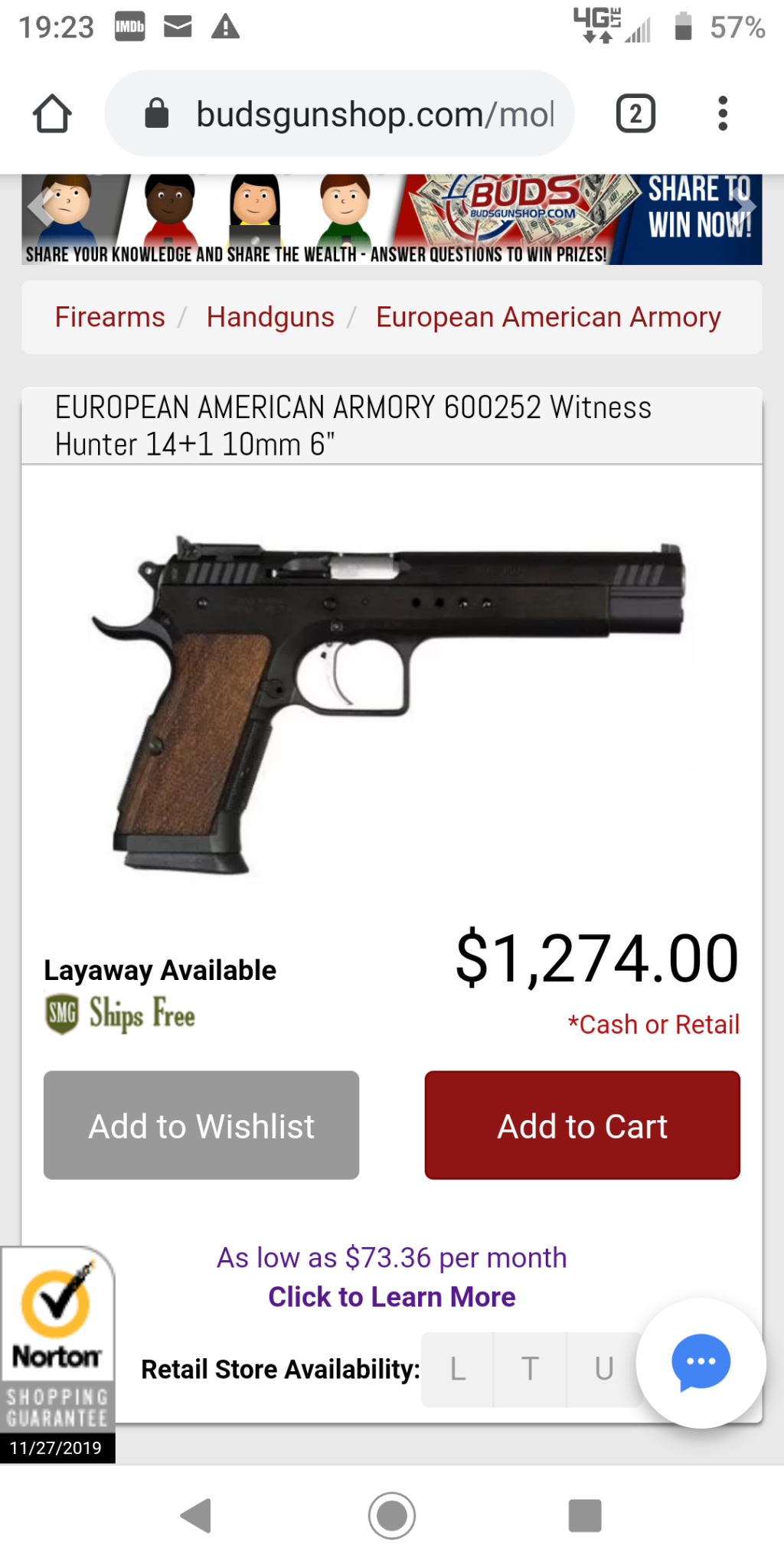Add the pistol to Wishlist

click(x=201, y=1125)
